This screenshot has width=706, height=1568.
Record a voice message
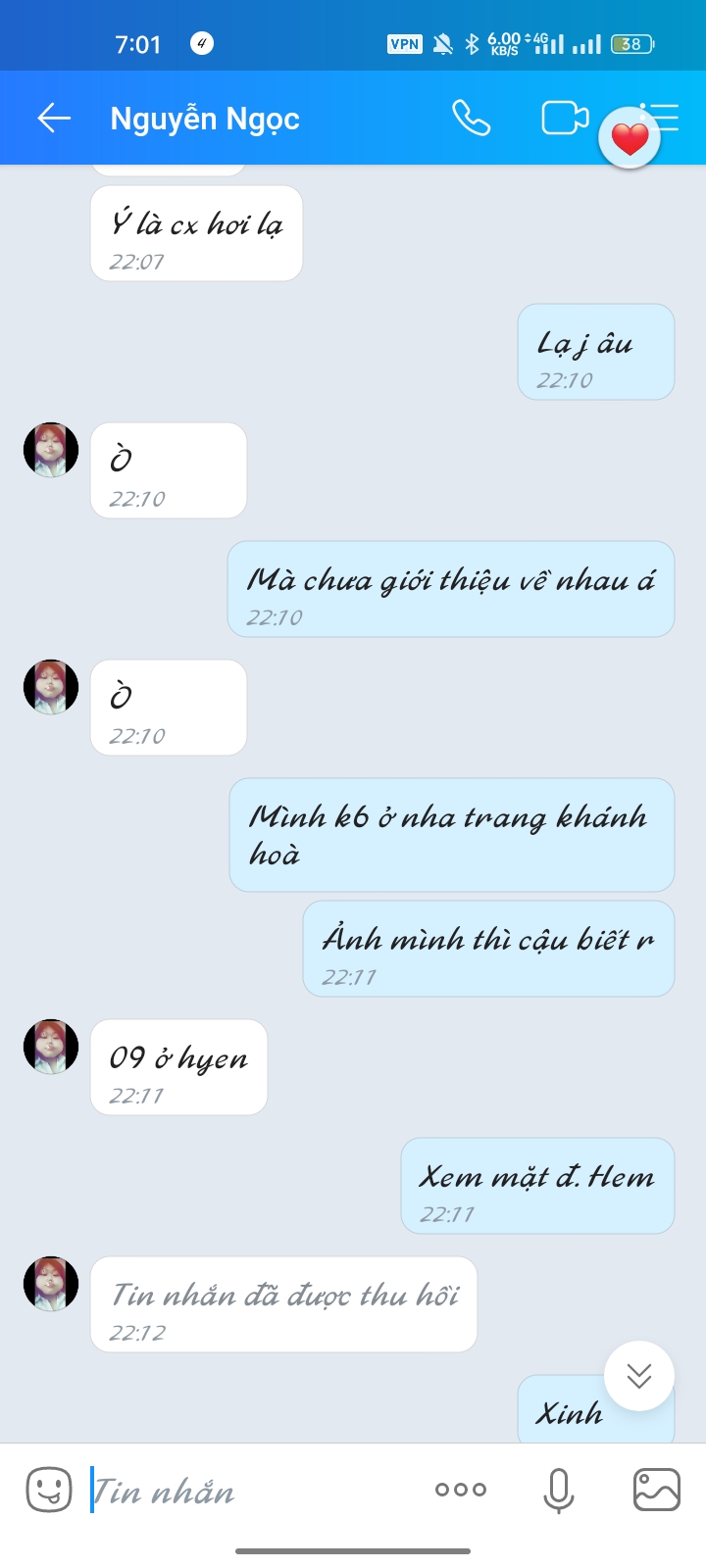click(x=559, y=1491)
